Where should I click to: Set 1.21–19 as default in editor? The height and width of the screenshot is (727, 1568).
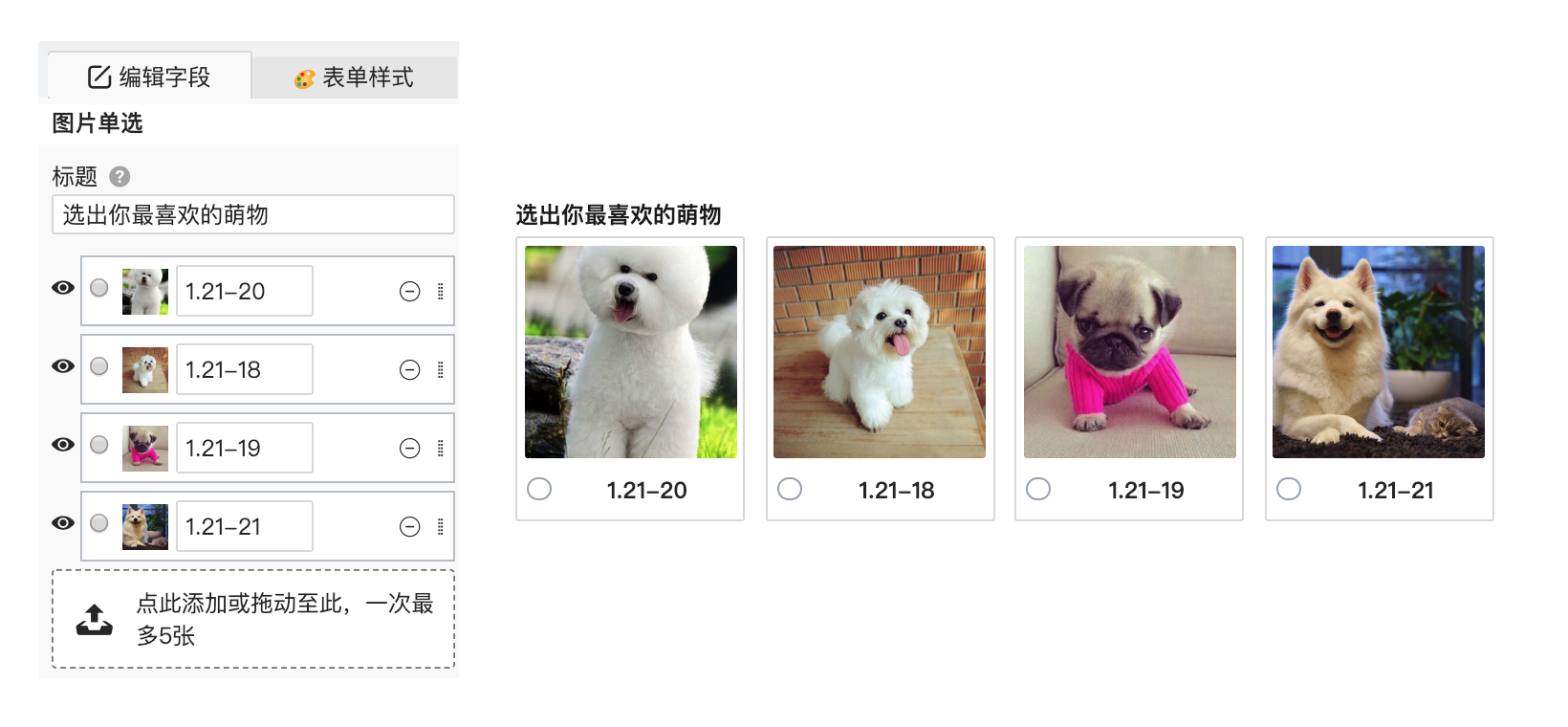(x=99, y=445)
